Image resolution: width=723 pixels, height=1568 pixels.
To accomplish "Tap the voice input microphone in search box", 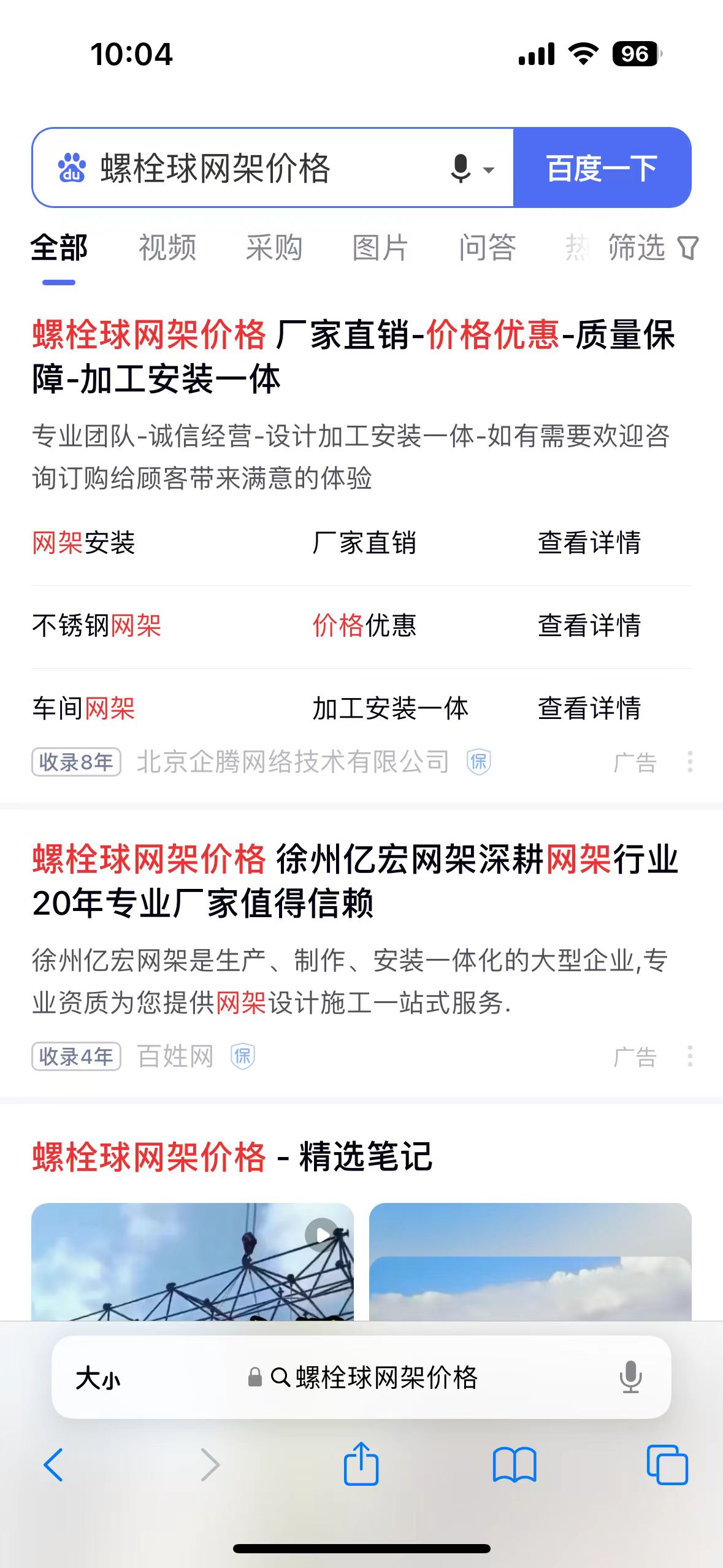I will click(x=461, y=168).
